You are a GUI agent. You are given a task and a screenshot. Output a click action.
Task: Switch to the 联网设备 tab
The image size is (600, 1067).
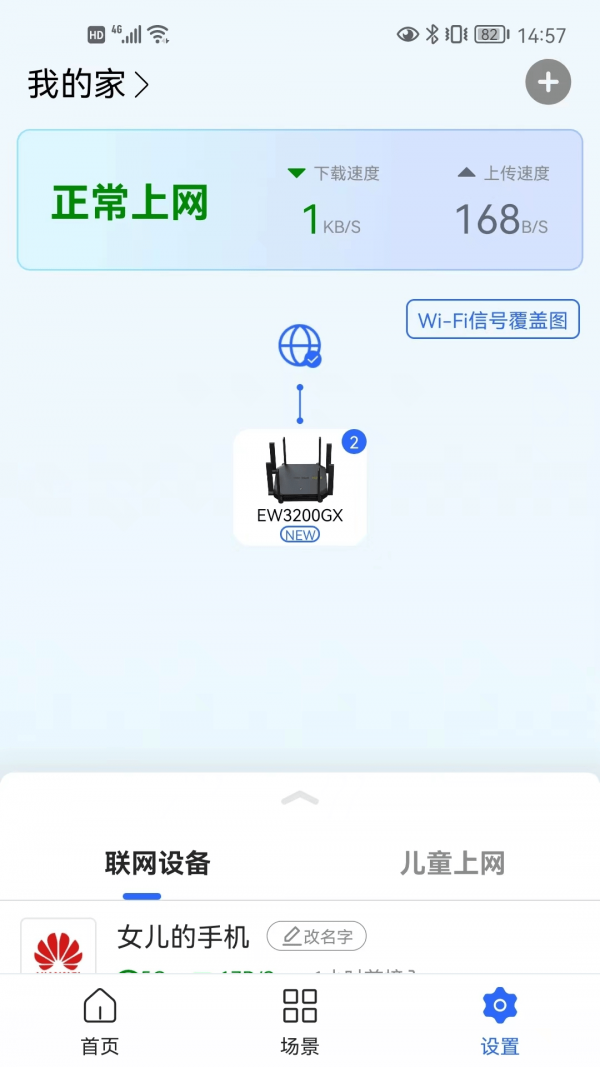pyautogui.click(x=157, y=863)
